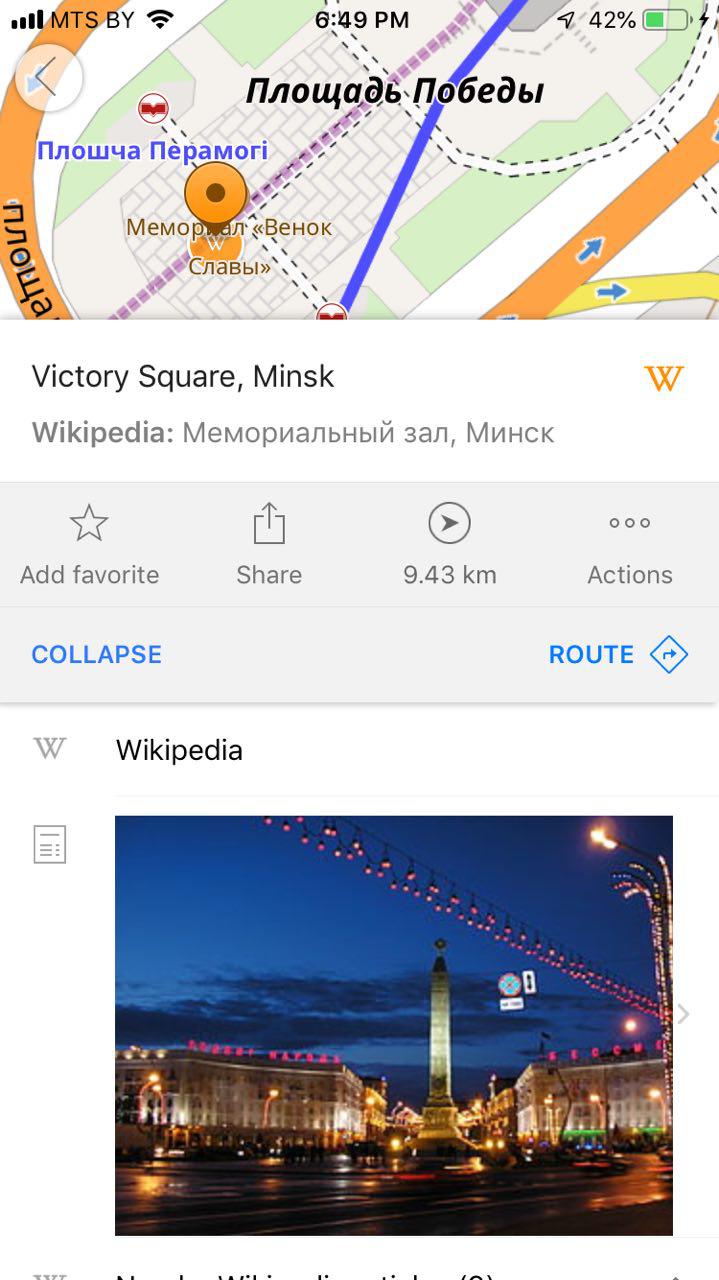
Task: Tap the orange map pin marker
Action: point(216,194)
